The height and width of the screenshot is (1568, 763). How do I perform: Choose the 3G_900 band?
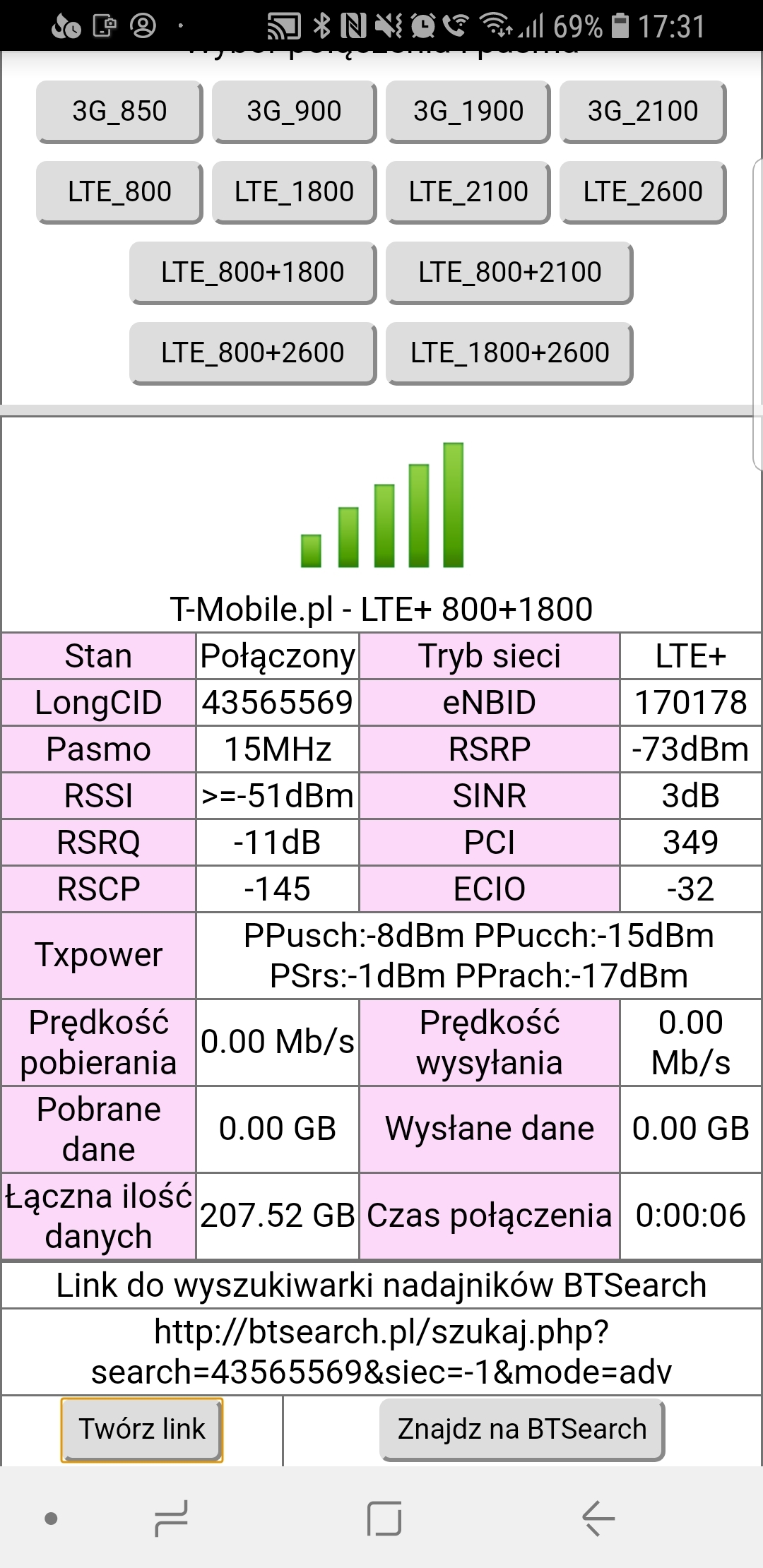[x=294, y=112]
